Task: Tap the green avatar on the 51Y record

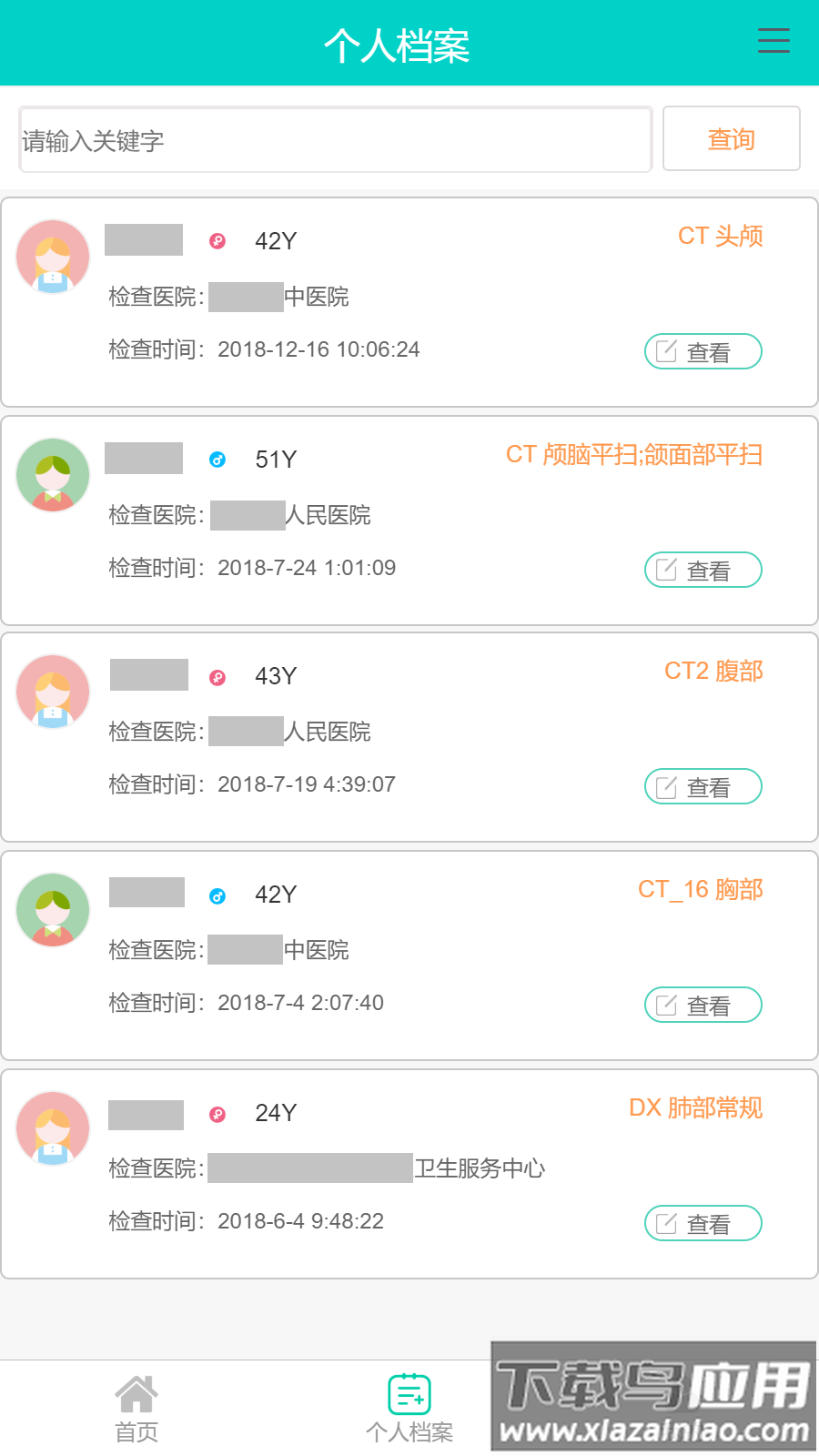Action: [x=52, y=474]
